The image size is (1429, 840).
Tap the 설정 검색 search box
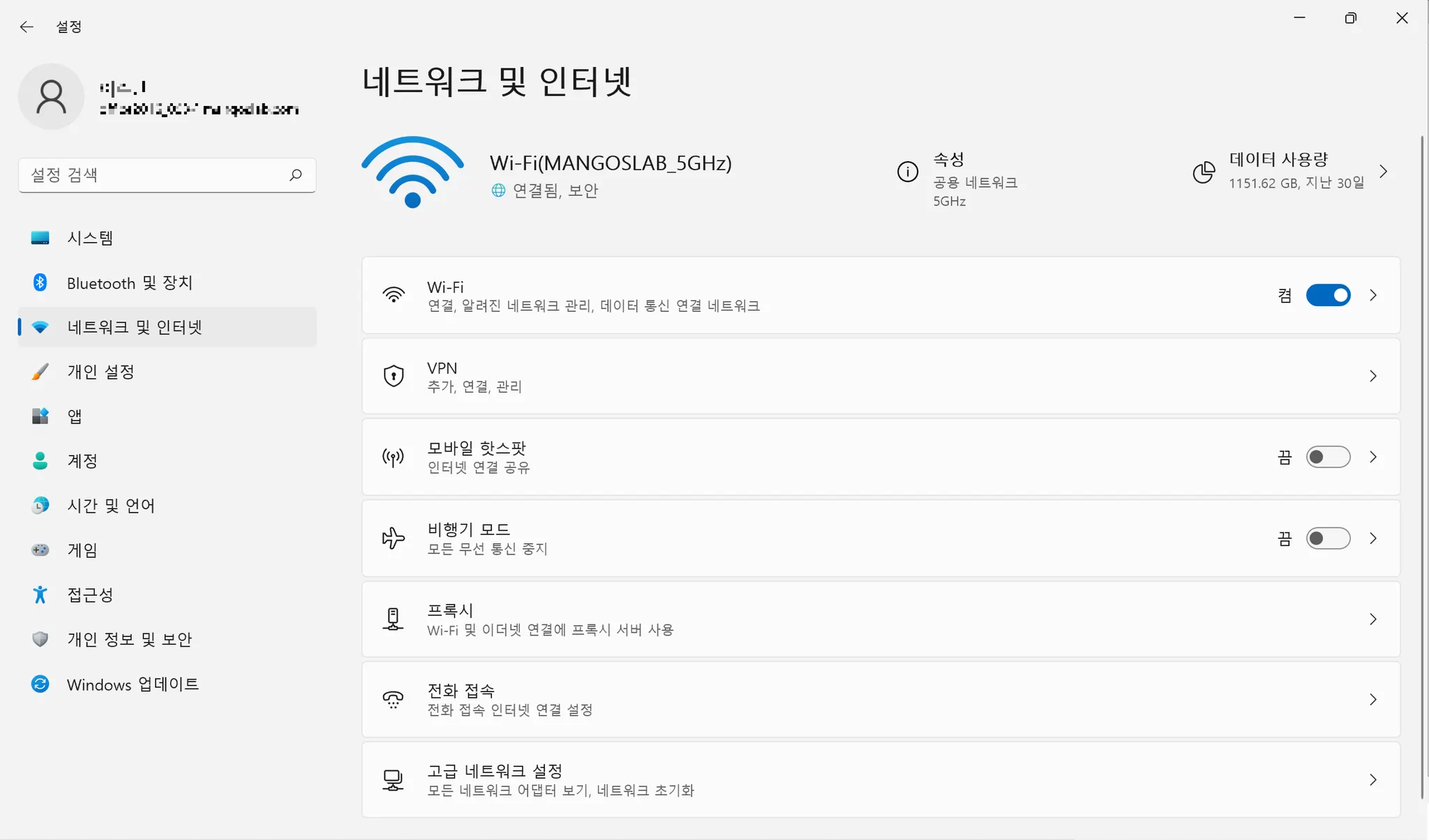(157, 175)
